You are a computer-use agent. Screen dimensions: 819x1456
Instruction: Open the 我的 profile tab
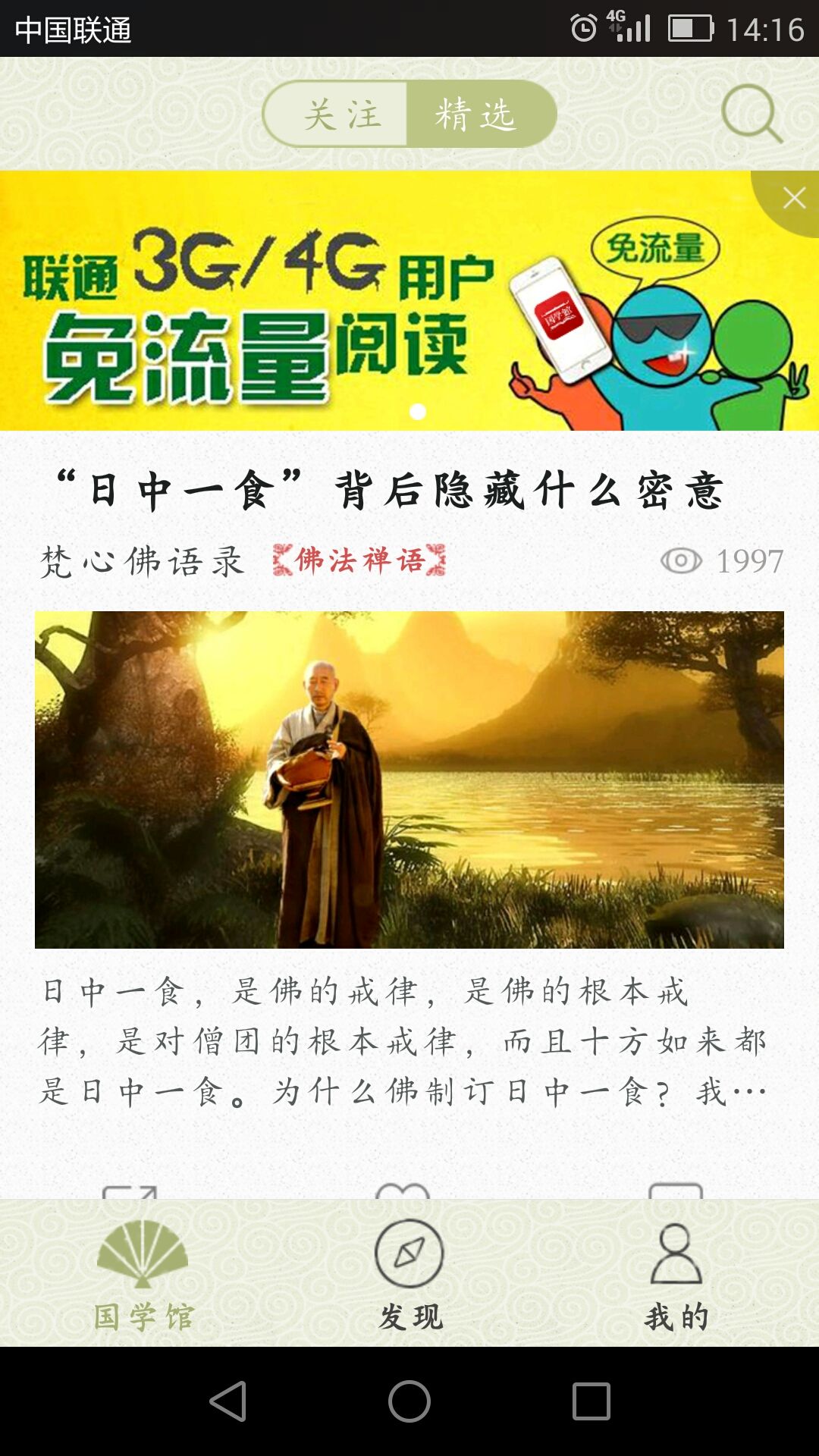click(676, 1276)
